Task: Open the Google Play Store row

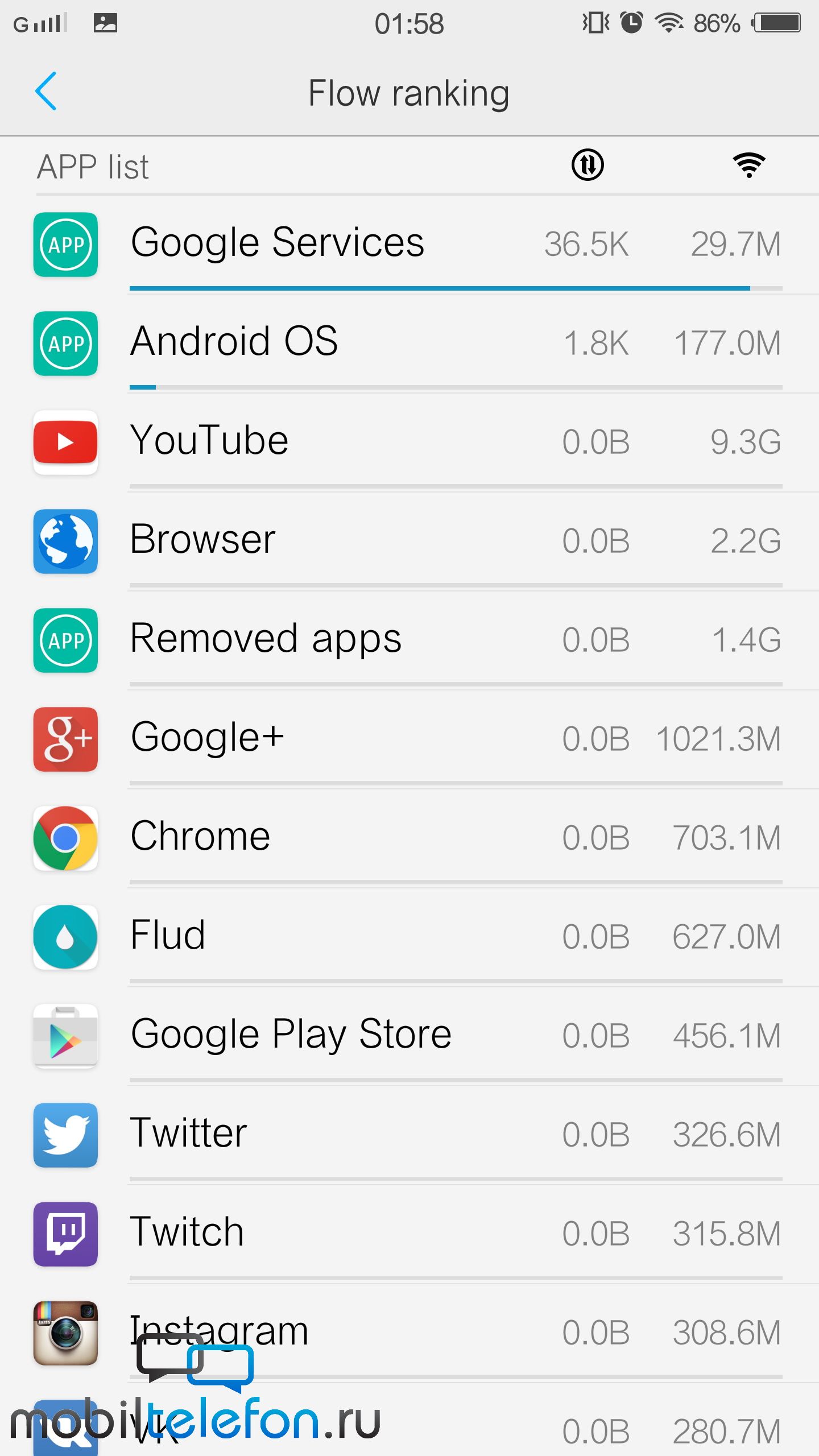Action: (409, 1036)
